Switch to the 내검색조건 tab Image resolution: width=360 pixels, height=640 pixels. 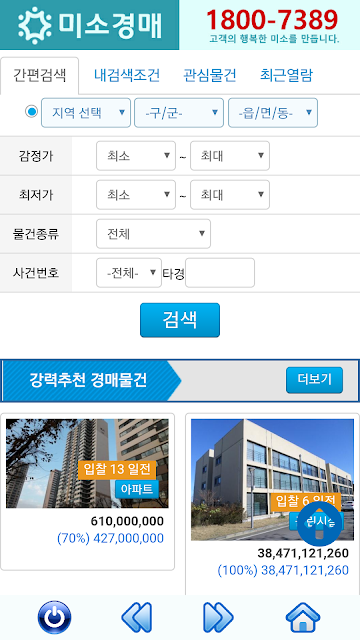click(127, 76)
